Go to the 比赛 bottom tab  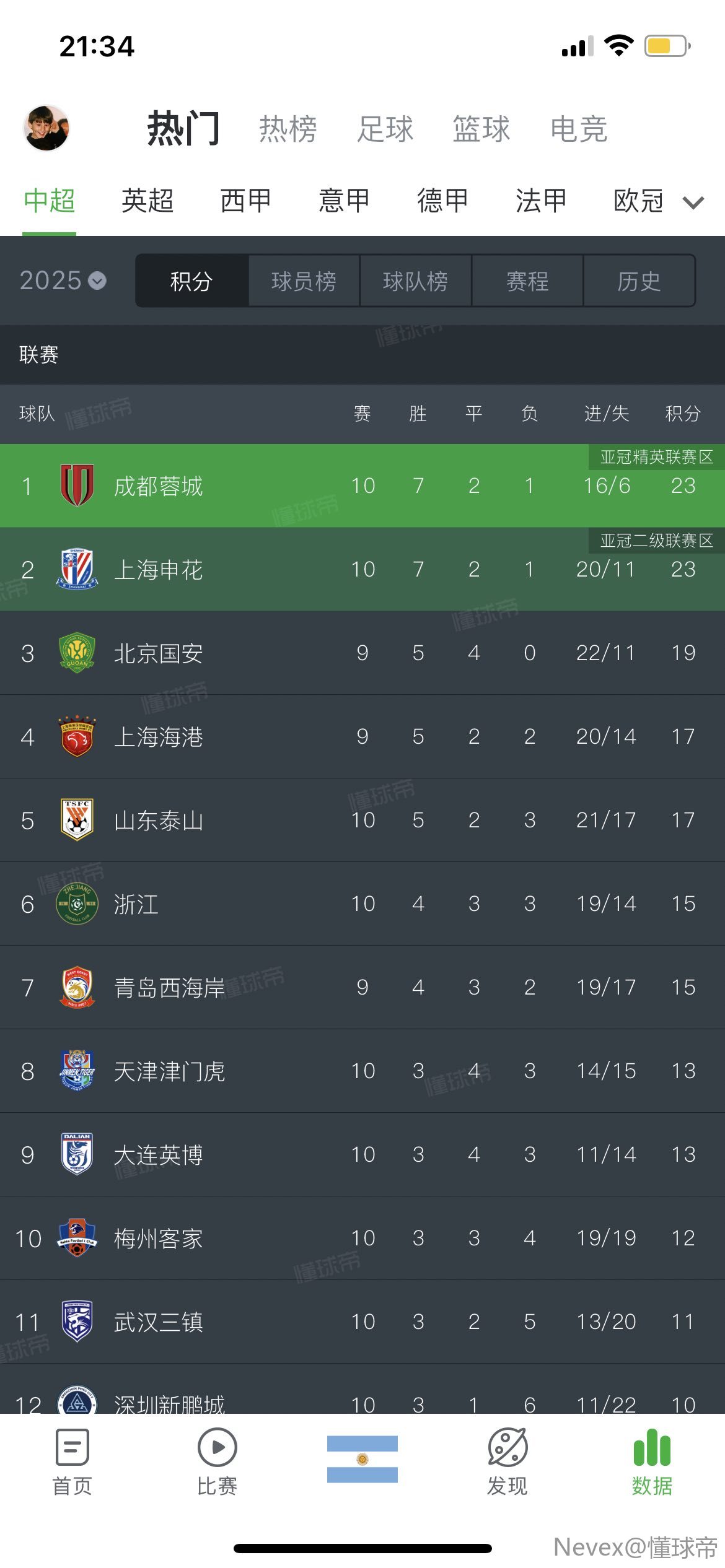point(217,1462)
